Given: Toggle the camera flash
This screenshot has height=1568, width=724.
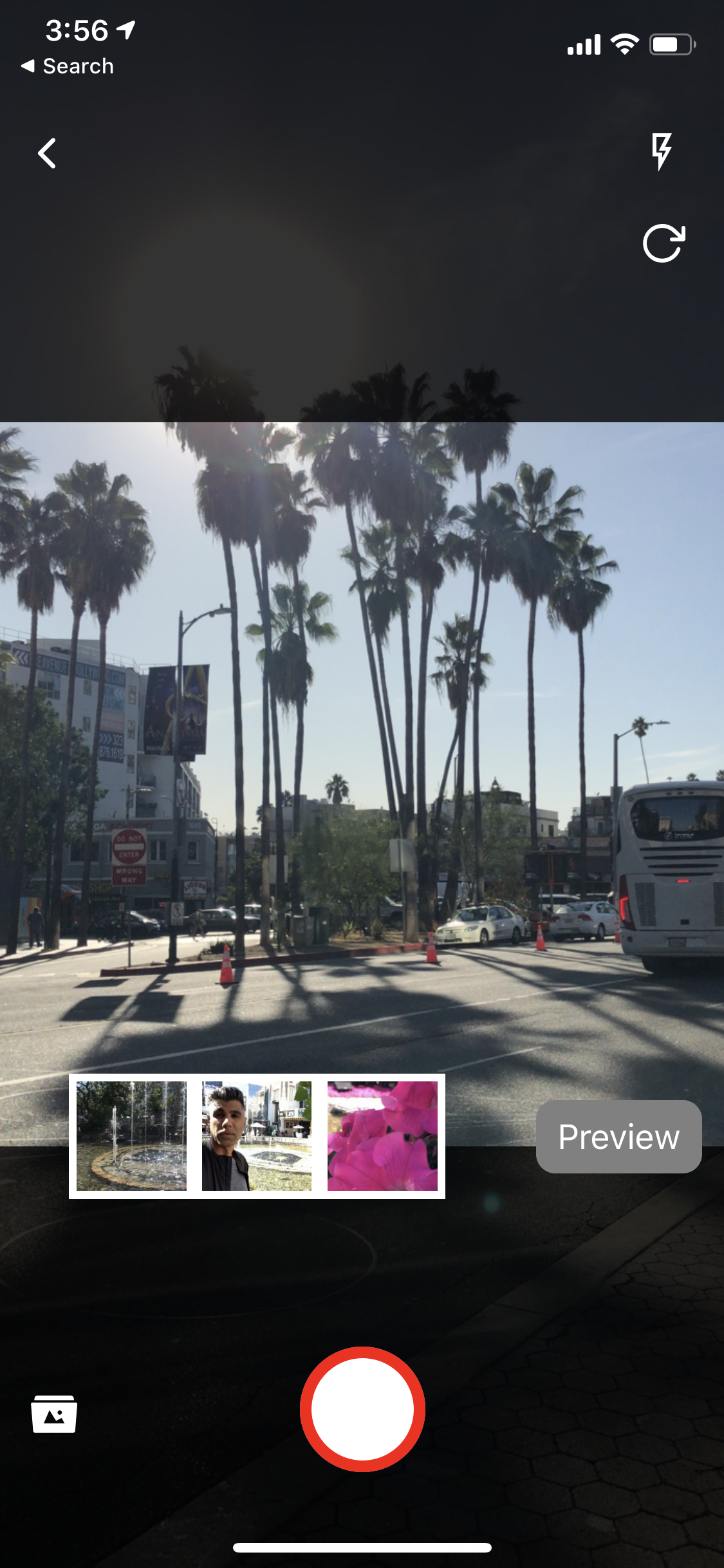Looking at the screenshot, I should [662, 151].
